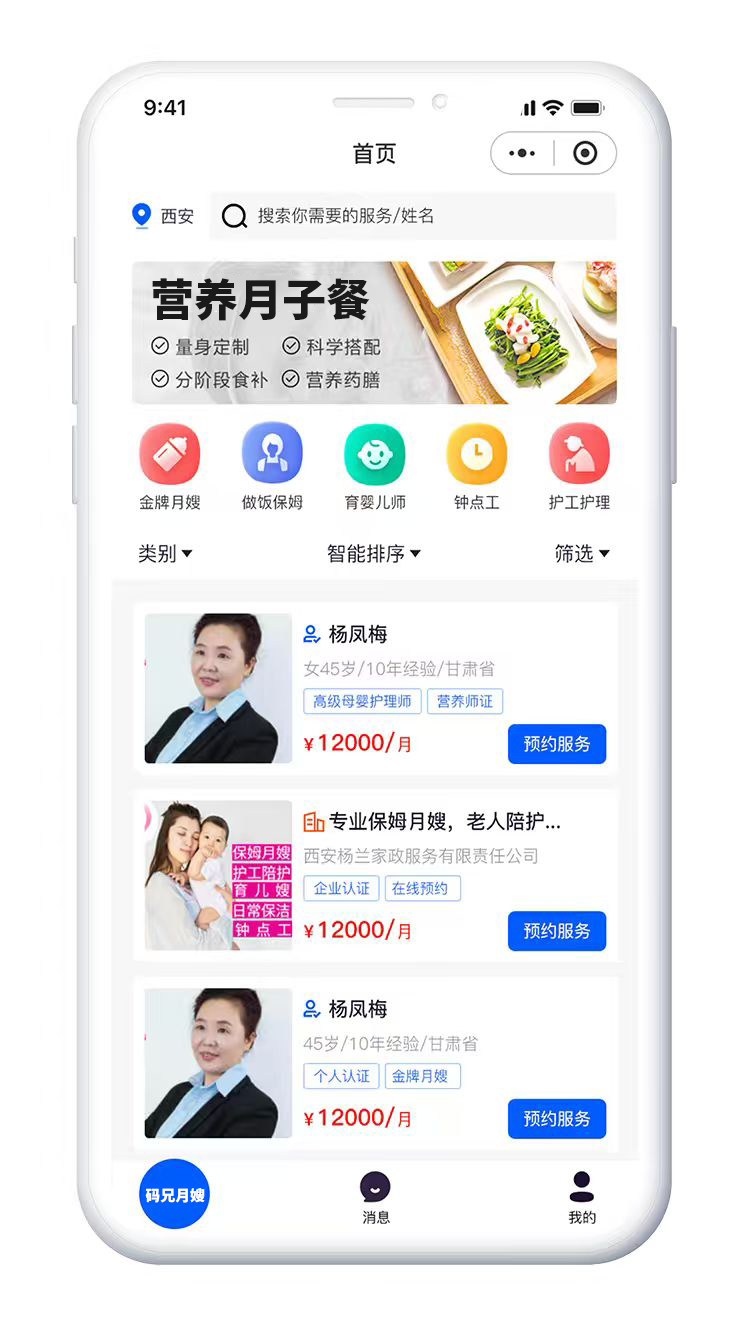Expand the 类别 dropdown
The image size is (750, 1334).
pyautogui.click(x=165, y=553)
